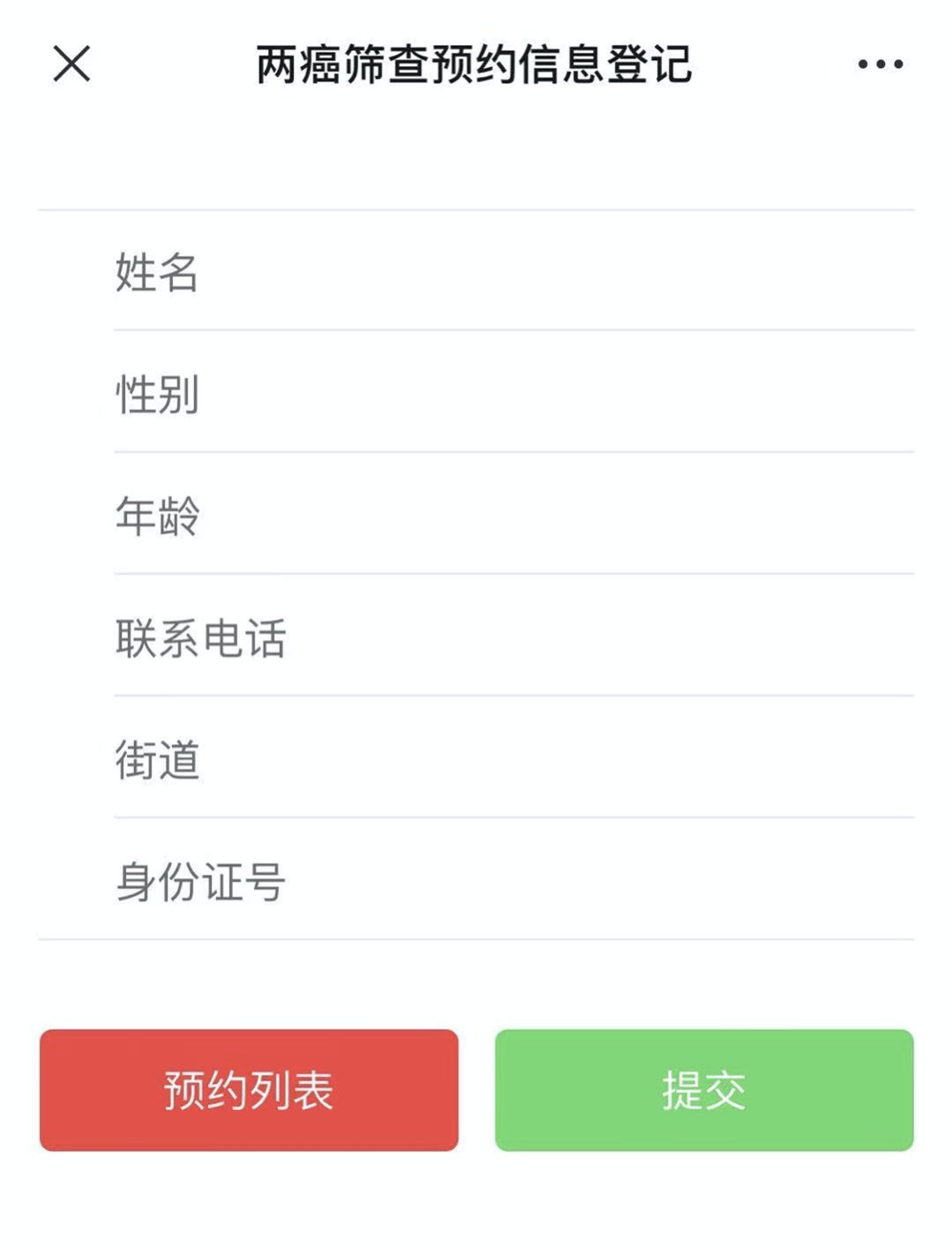Open the three-dot overflow menu
This screenshot has width=952, height=1248.
pyautogui.click(x=880, y=64)
